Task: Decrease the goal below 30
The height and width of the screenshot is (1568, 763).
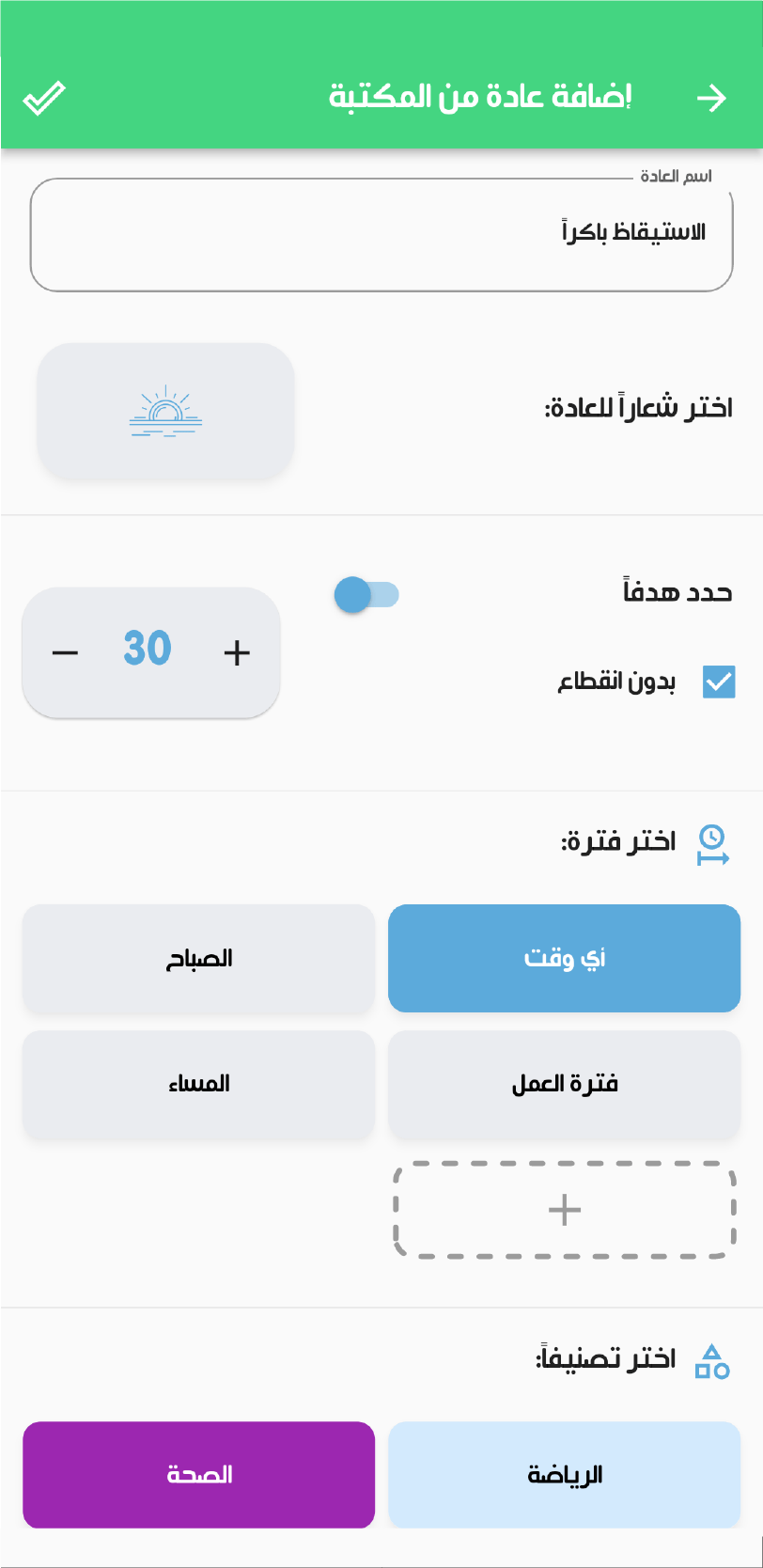Action: point(65,652)
